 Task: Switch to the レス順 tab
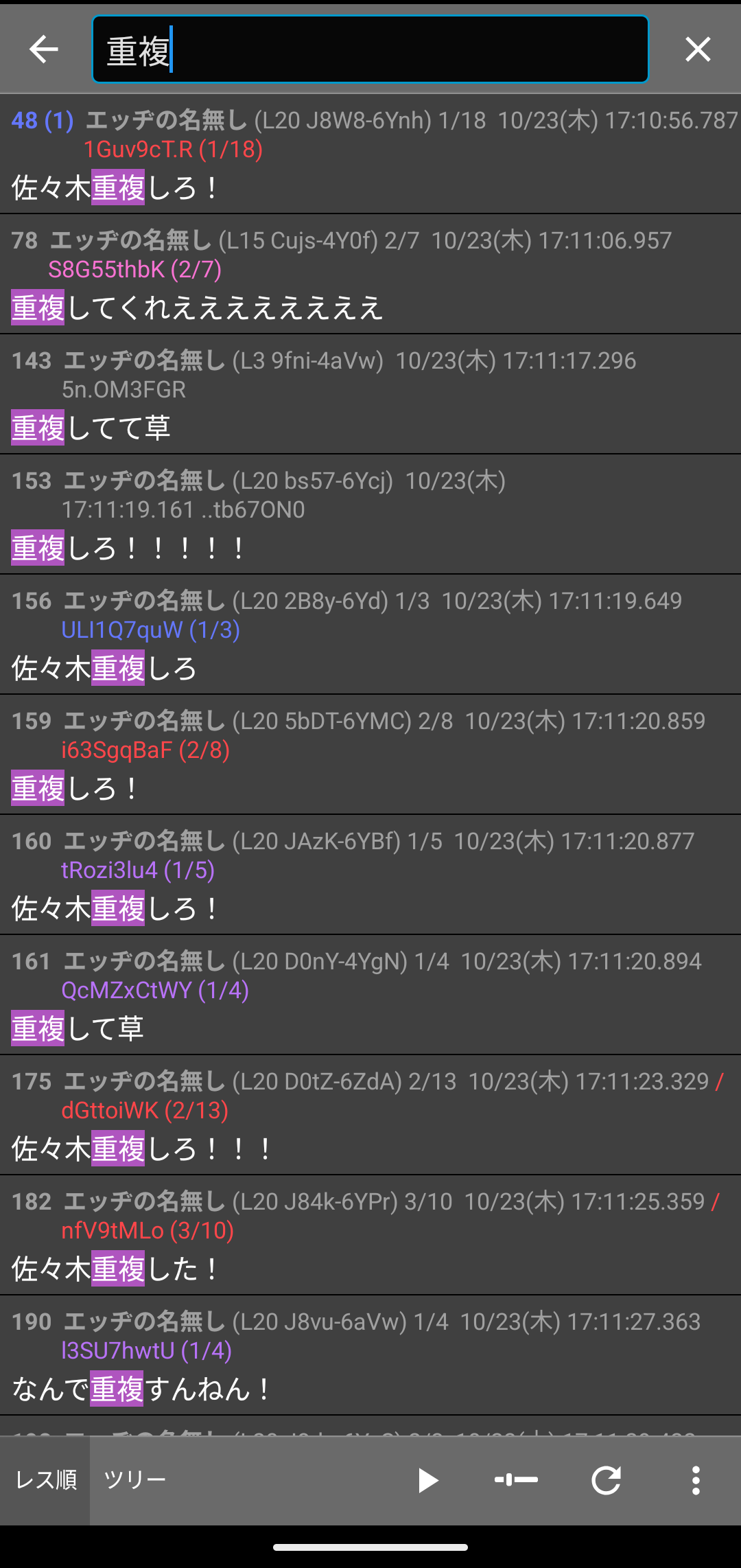point(45,1480)
